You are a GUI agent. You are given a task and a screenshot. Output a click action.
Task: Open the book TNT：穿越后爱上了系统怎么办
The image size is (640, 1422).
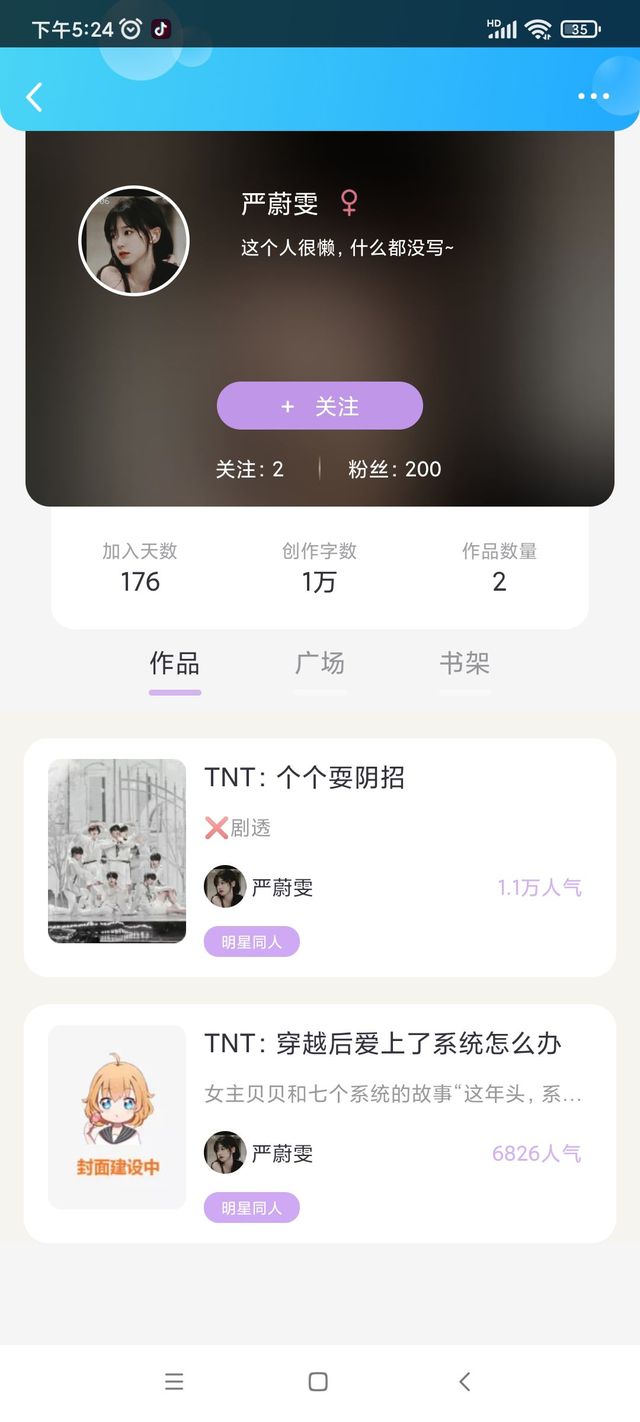click(x=320, y=1124)
